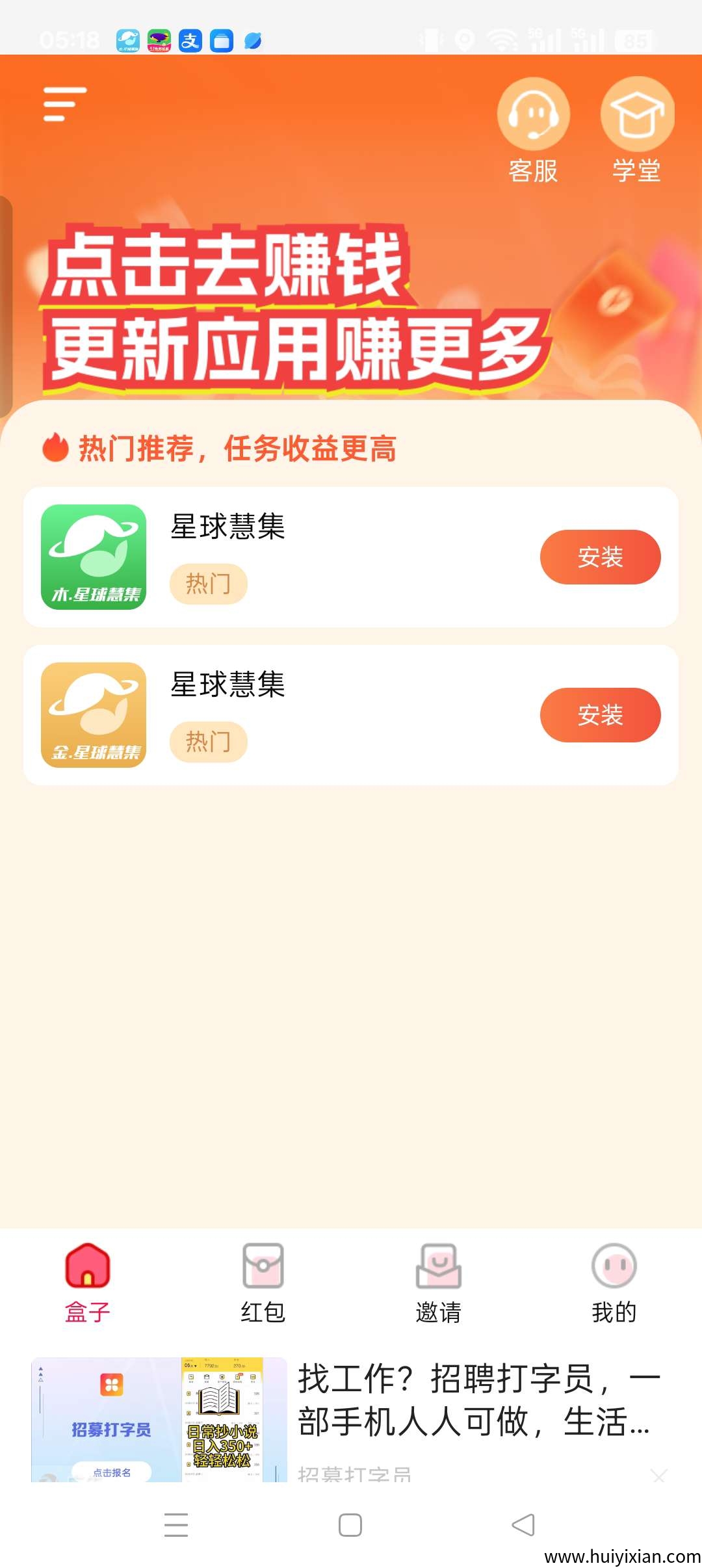This screenshot has height=1568, width=702.
Task: Switch to the 红包 tab
Action: 263,1284
